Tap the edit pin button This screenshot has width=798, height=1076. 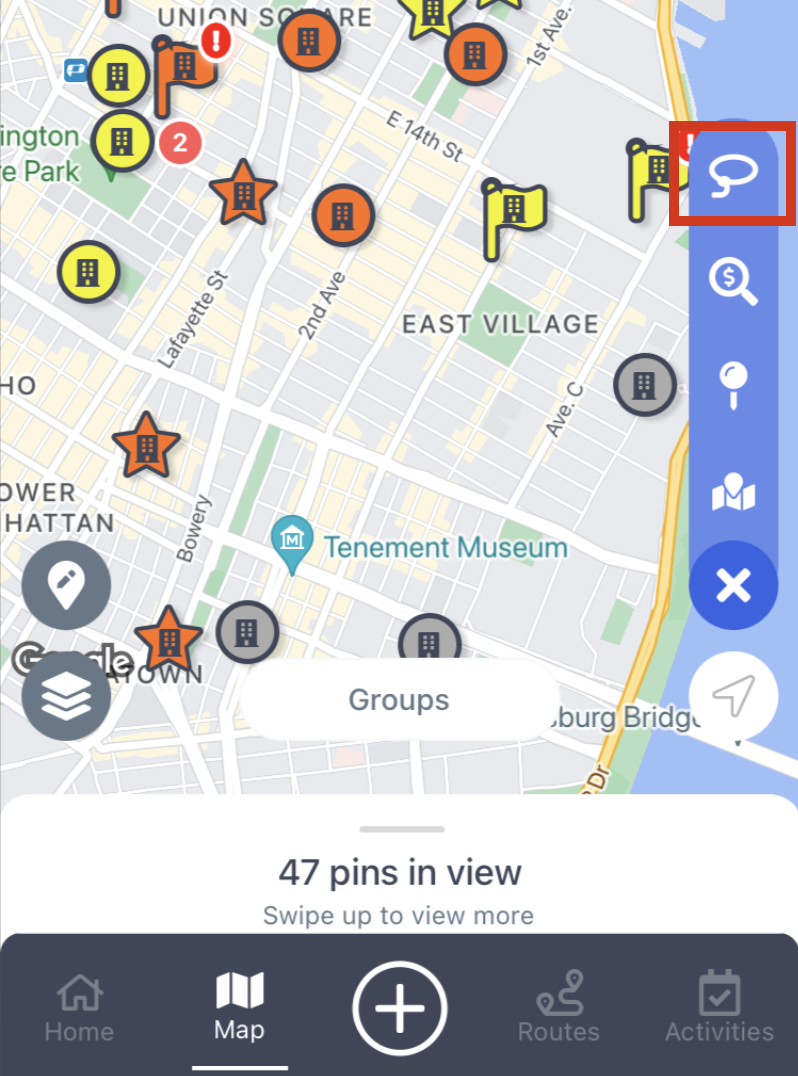pos(66,586)
